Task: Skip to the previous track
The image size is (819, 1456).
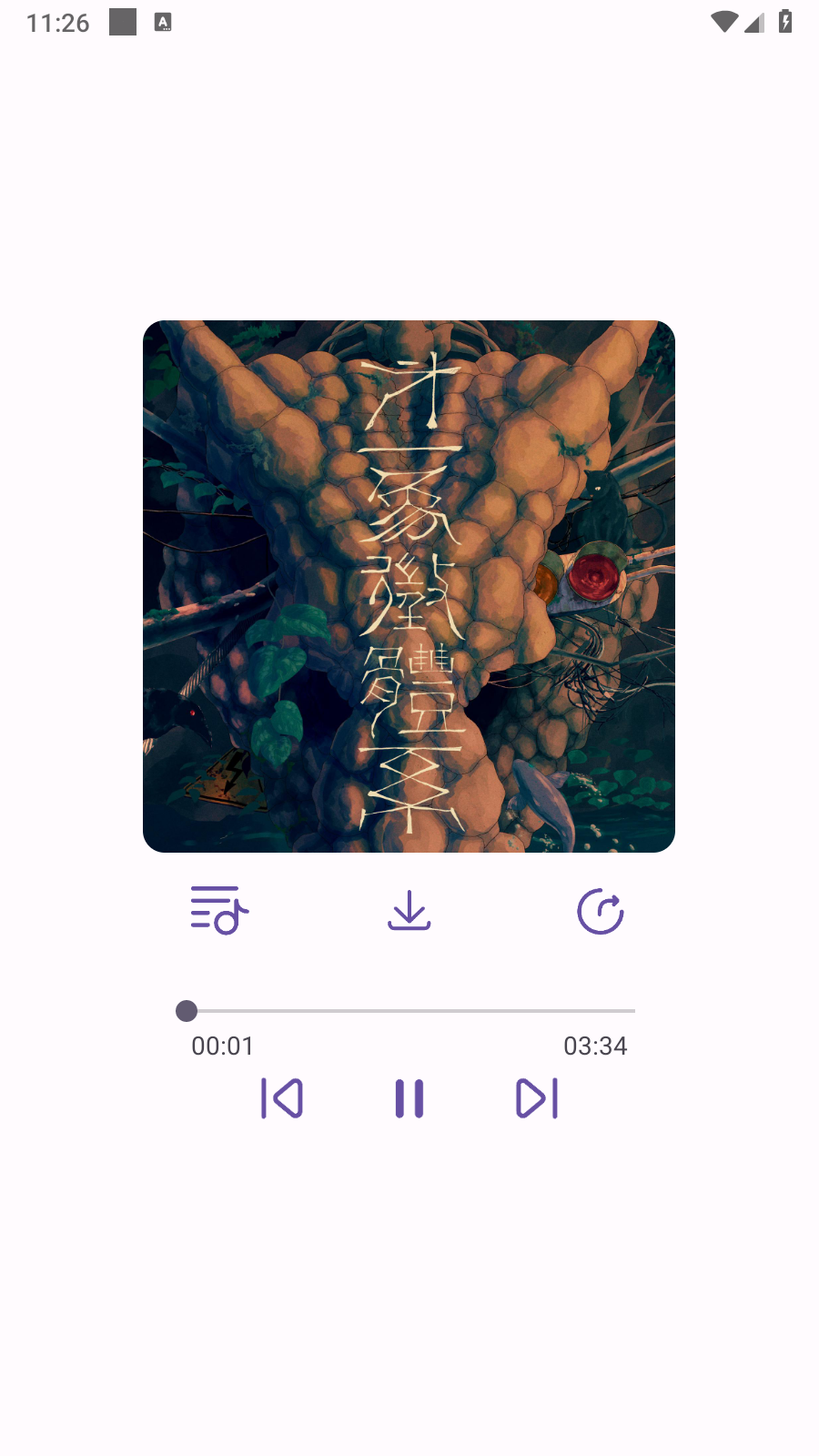Action: 282,1098
